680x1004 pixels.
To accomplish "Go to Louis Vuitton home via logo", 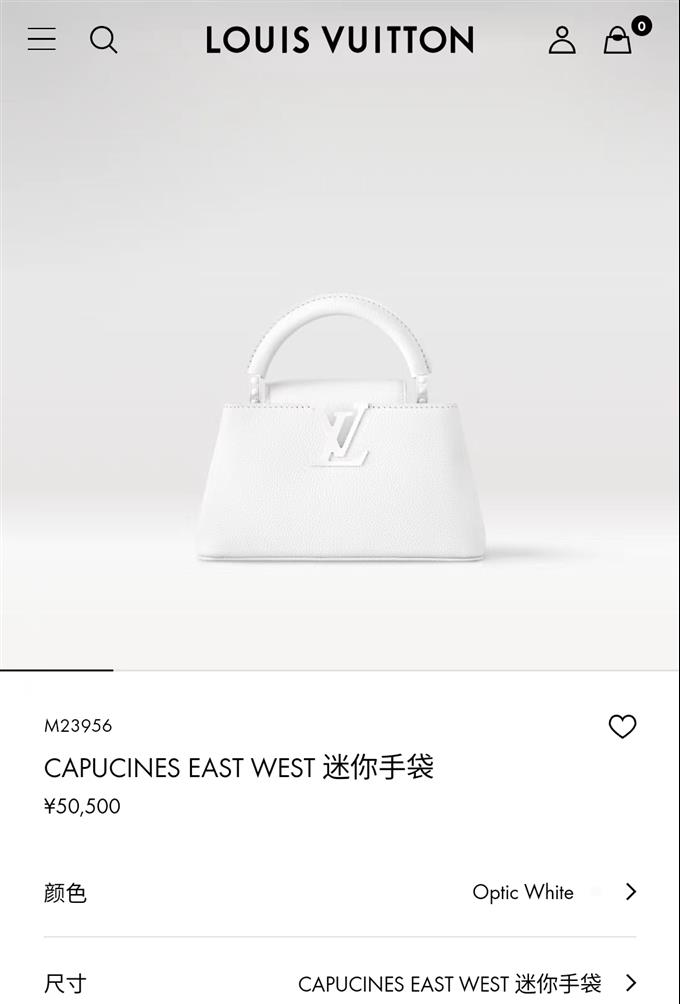I will click(340, 40).
